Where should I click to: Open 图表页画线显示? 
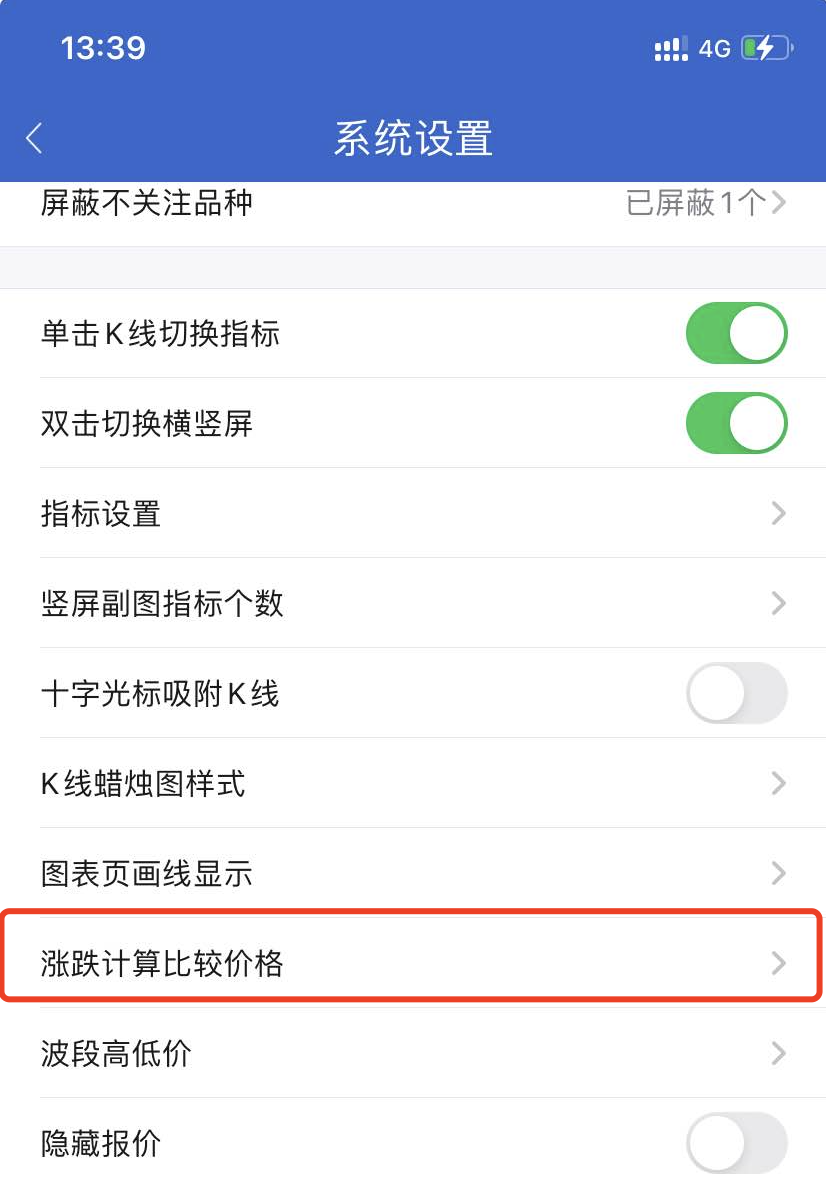click(412, 874)
